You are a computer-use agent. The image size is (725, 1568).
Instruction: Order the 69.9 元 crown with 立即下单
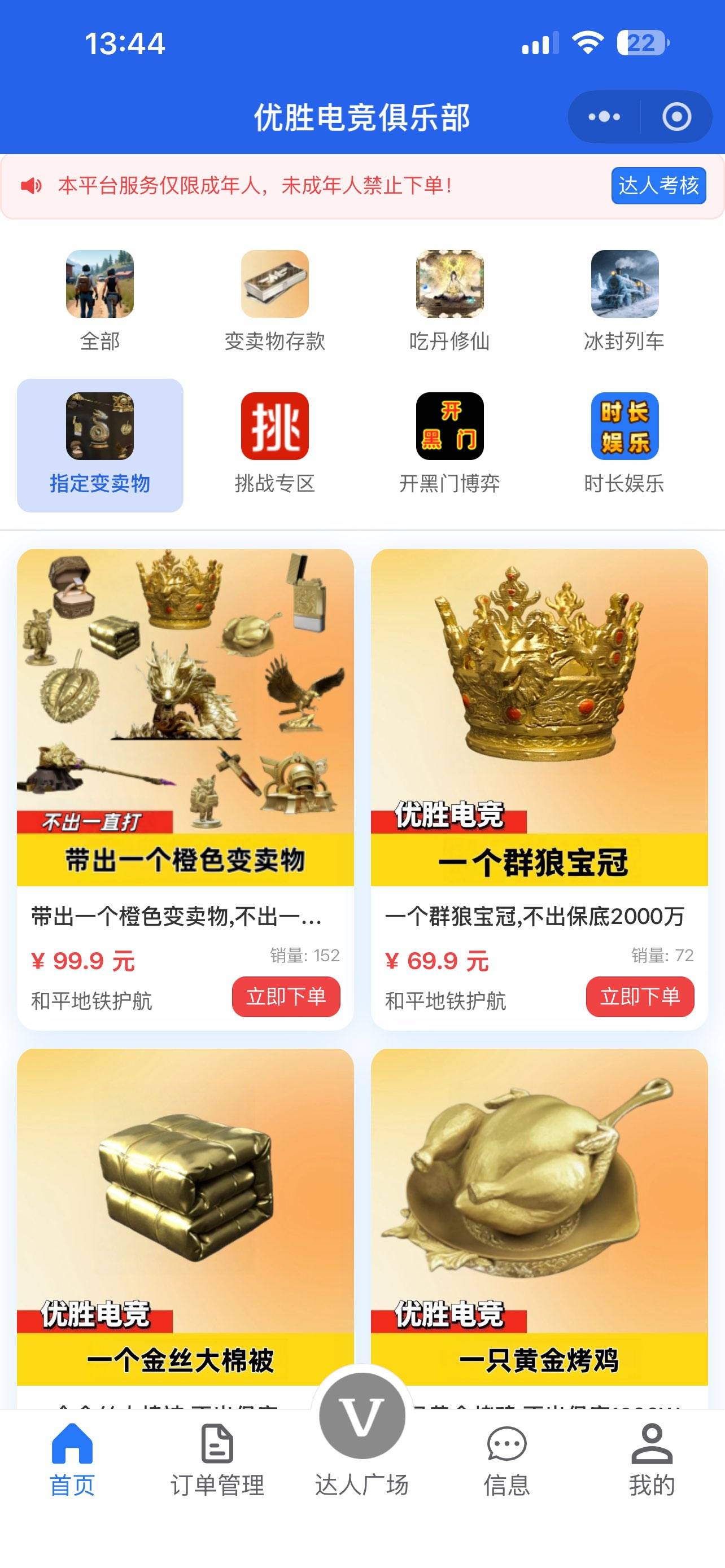(640, 996)
